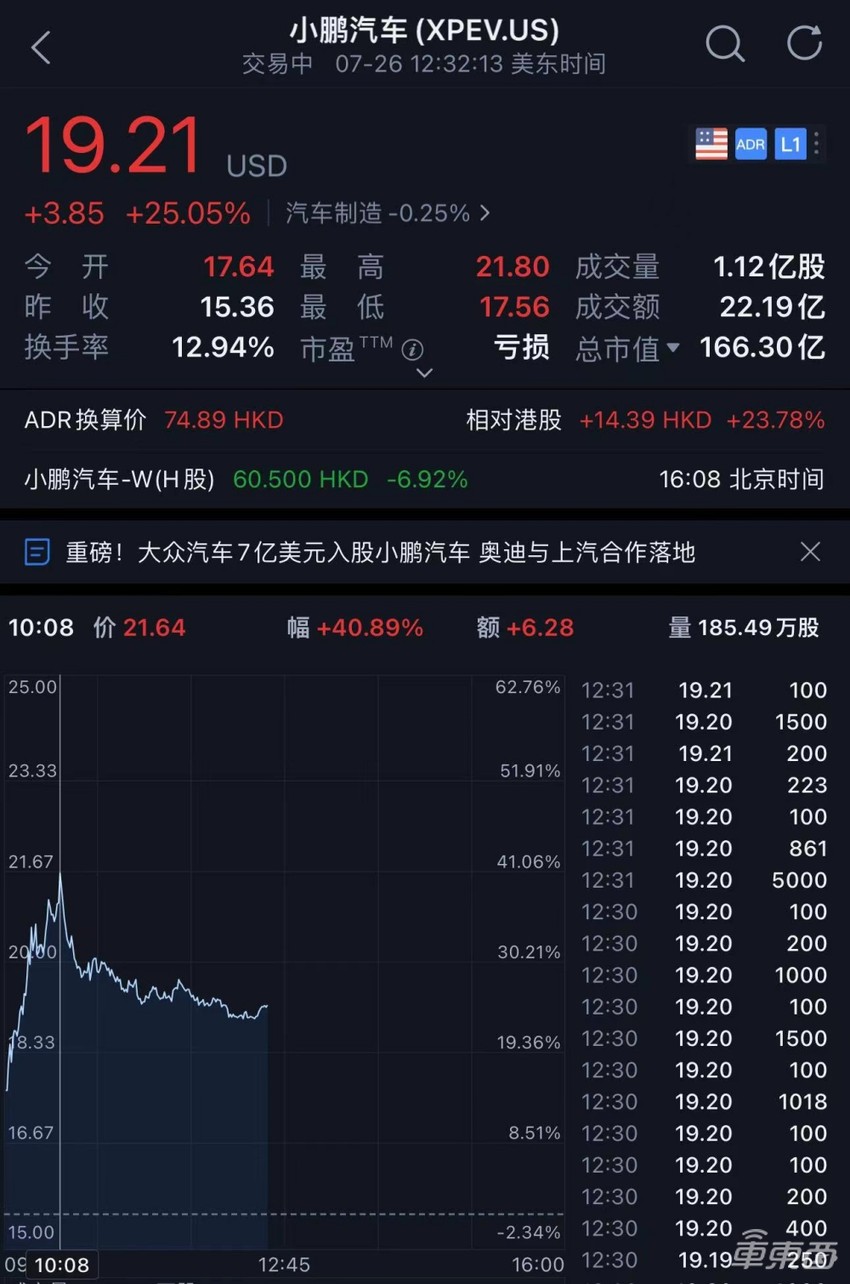The width and height of the screenshot is (850, 1284).
Task: Select the ADR badge
Action: 750,144
